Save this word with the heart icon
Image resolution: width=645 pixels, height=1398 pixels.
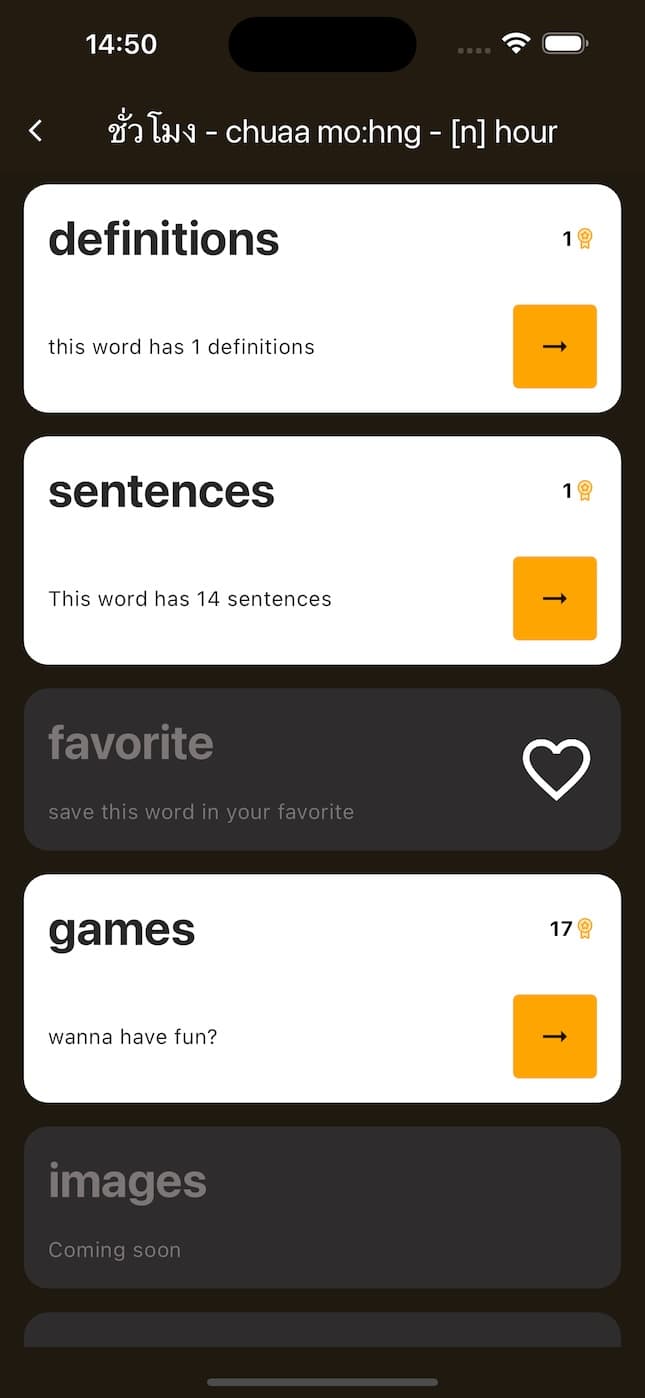tap(556, 768)
